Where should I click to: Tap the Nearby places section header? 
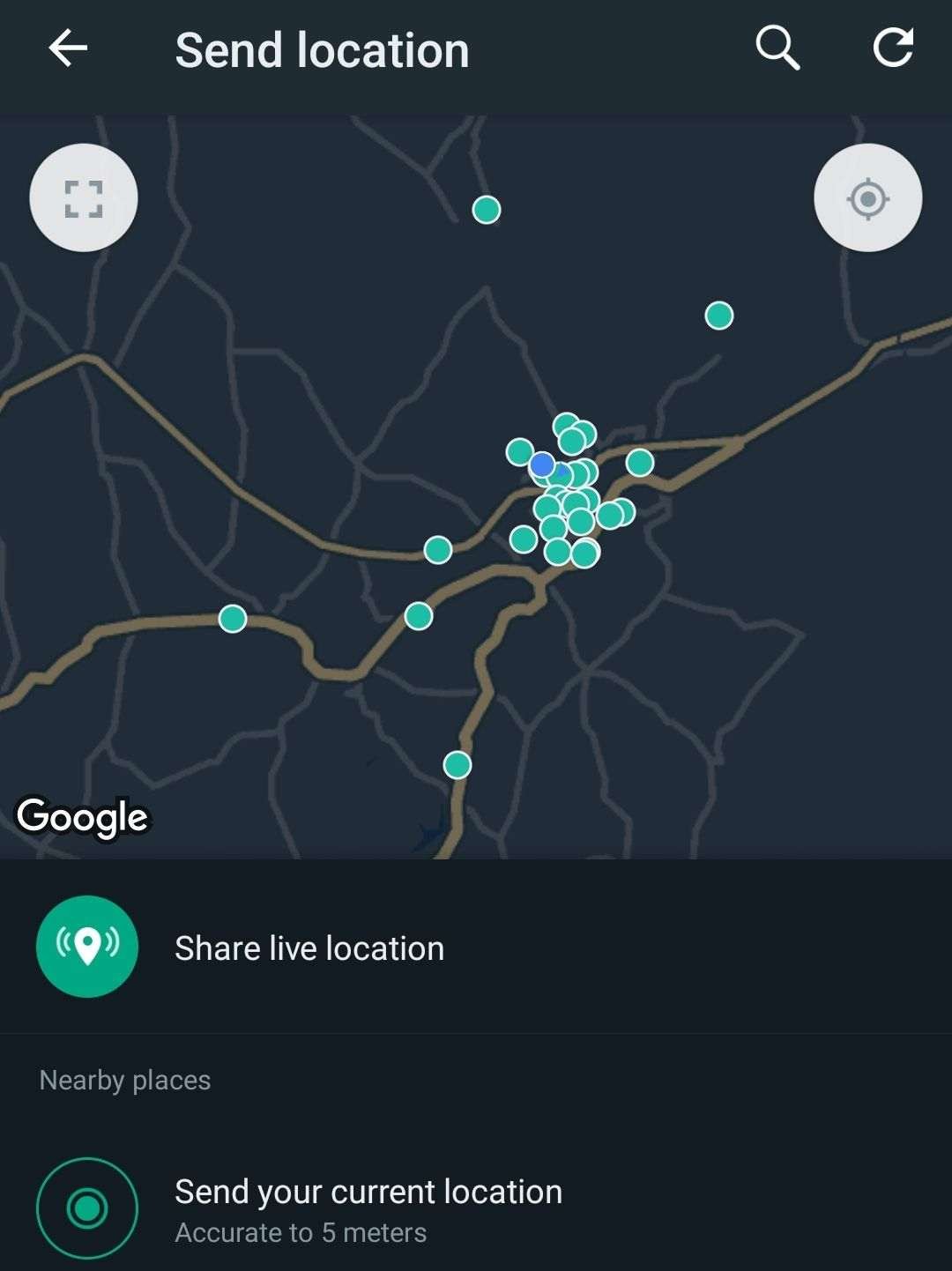coord(123,1079)
